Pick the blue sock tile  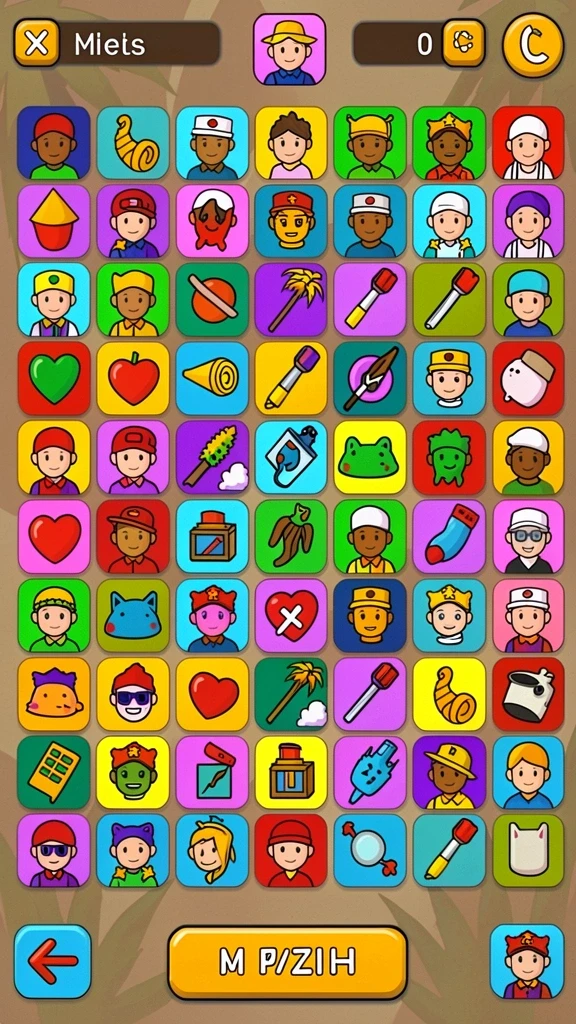449,536
